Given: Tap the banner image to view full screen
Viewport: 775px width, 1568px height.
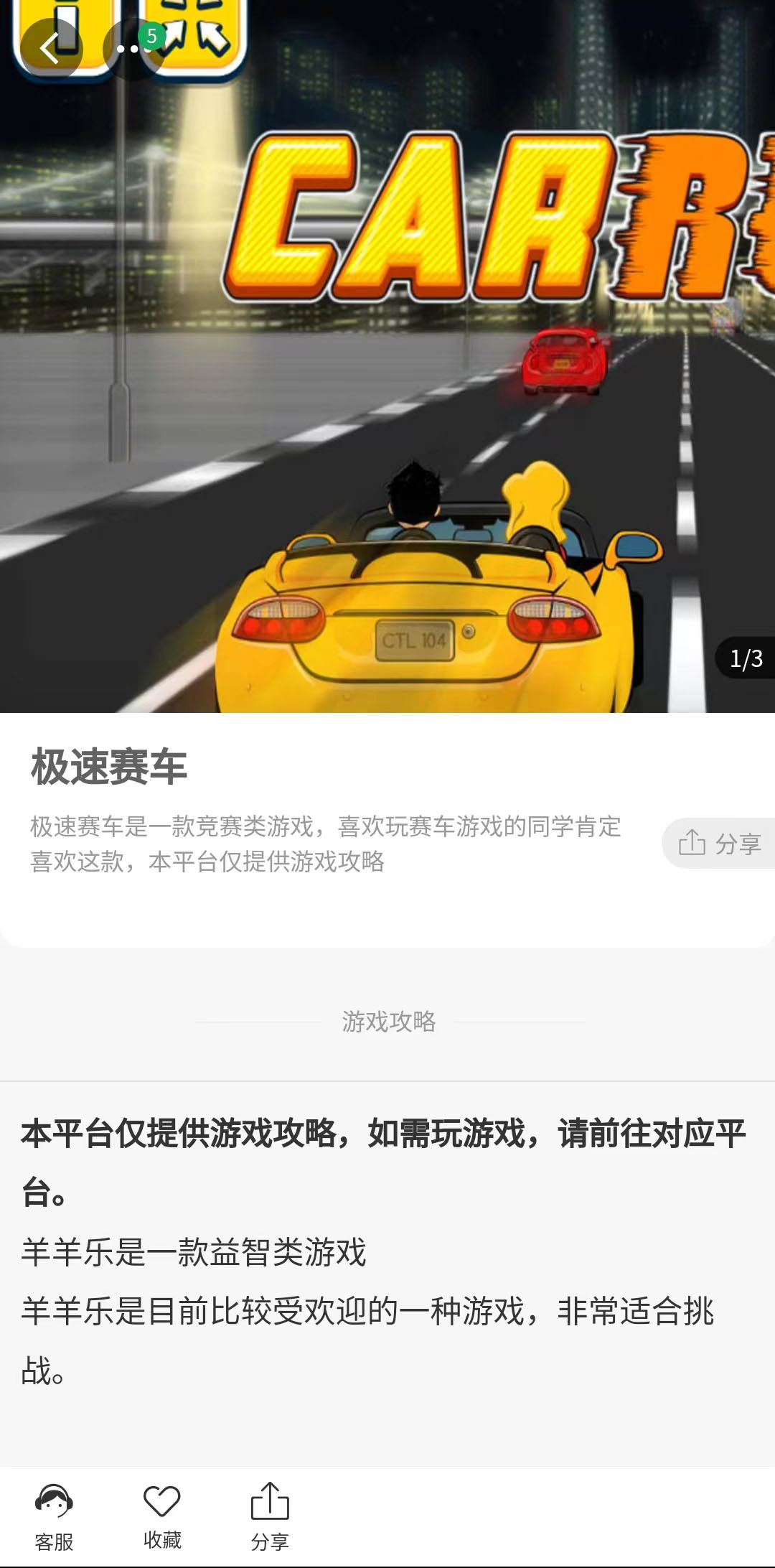Looking at the screenshot, I should pos(387,359).
